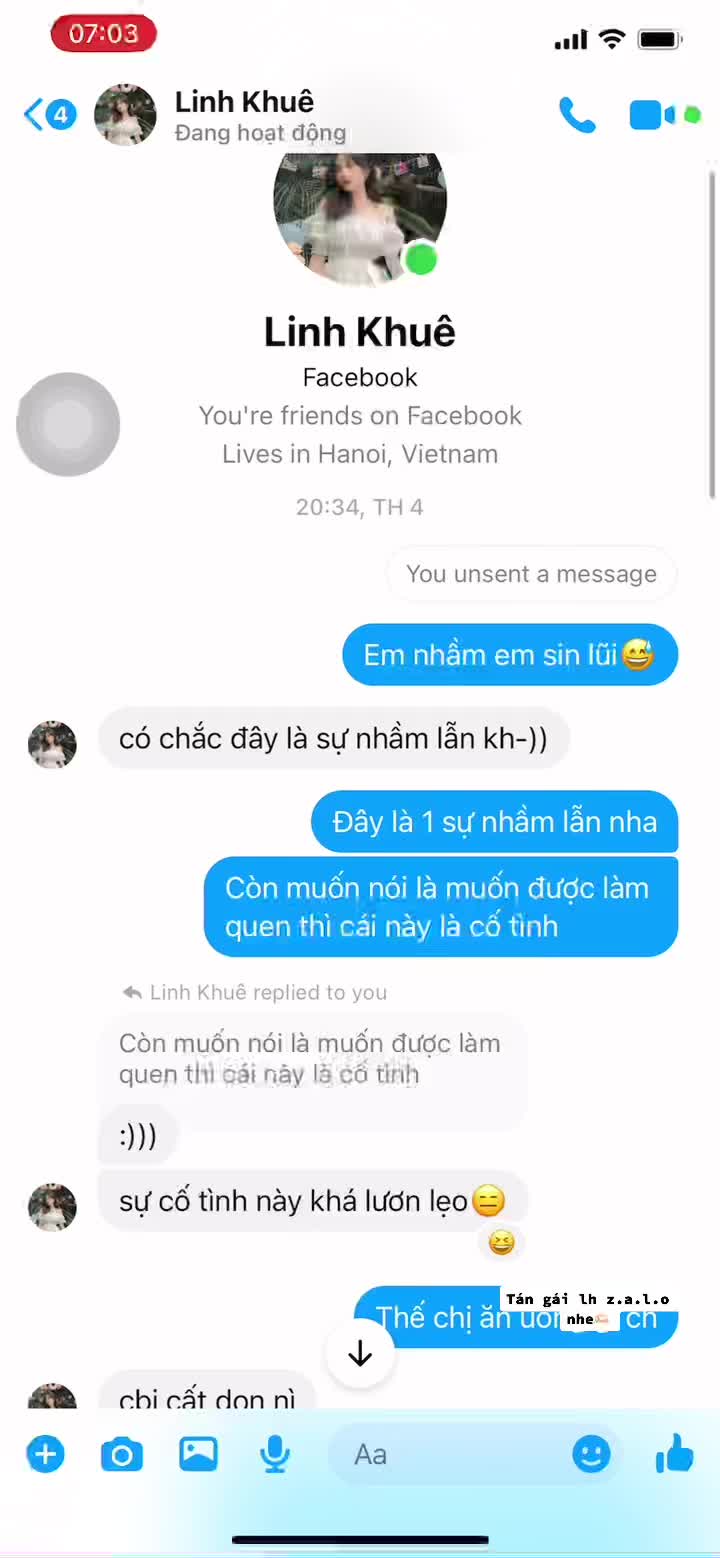This screenshot has width=720, height=1558.
Task: Open the camera to take a photo
Action: point(122,1454)
